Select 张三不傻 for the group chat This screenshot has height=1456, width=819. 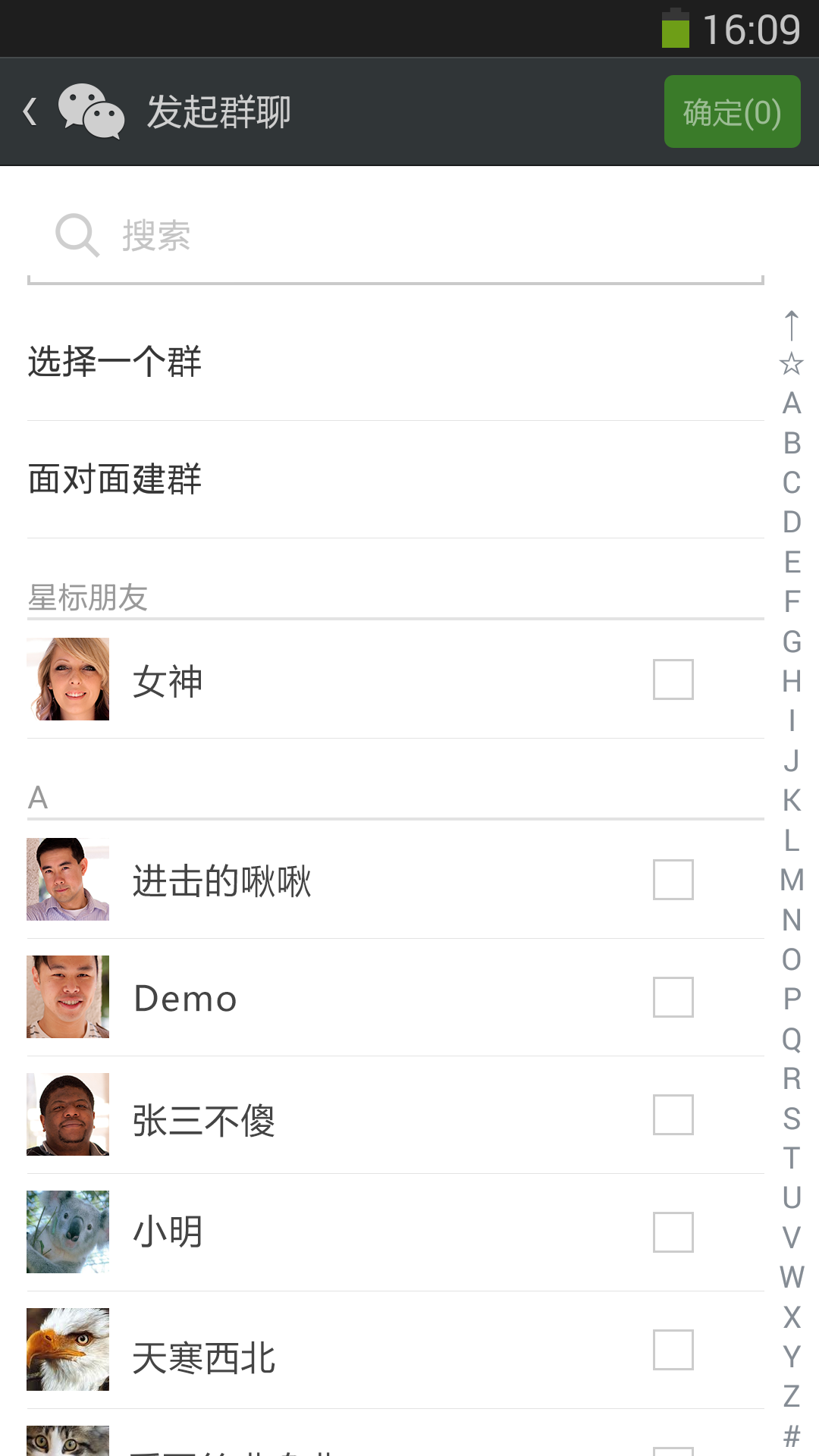(x=673, y=1115)
